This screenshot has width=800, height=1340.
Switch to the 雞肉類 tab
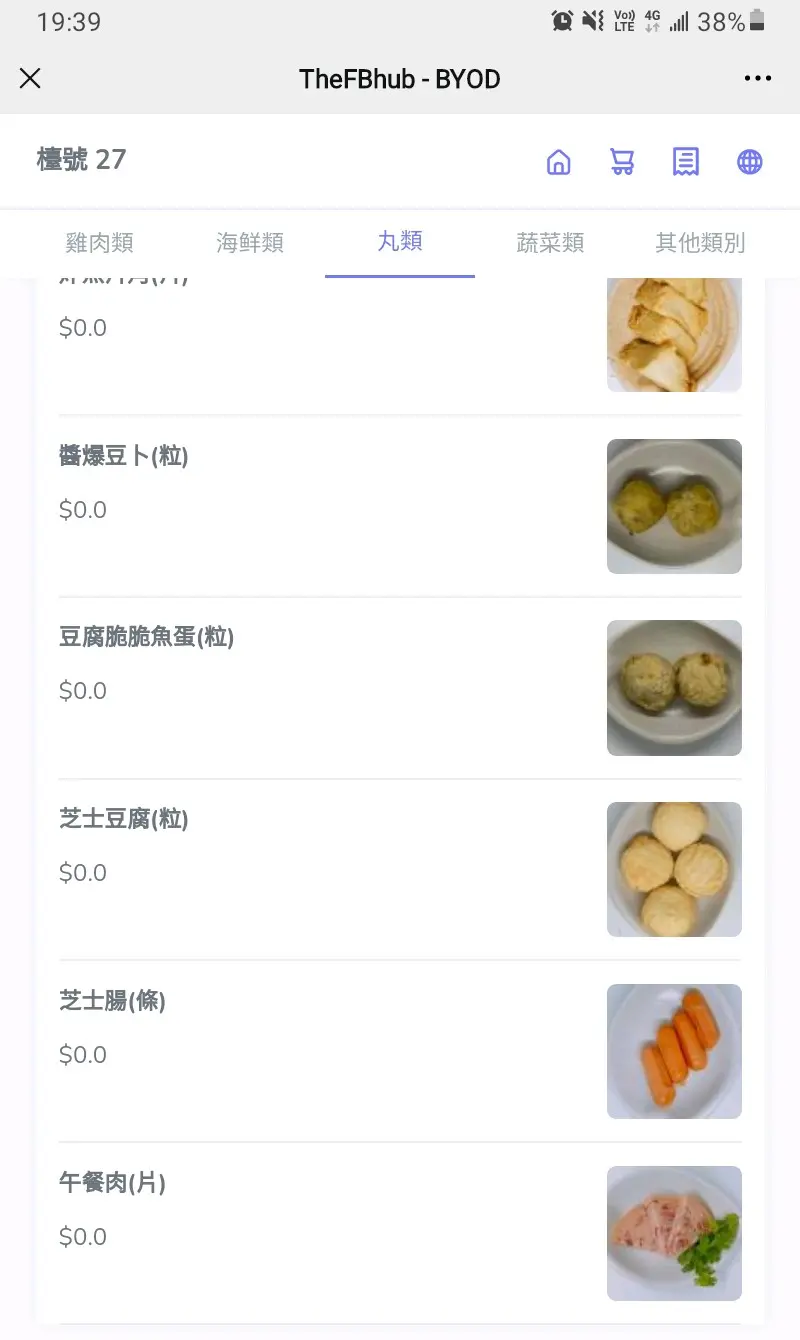click(x=99, y=242)
